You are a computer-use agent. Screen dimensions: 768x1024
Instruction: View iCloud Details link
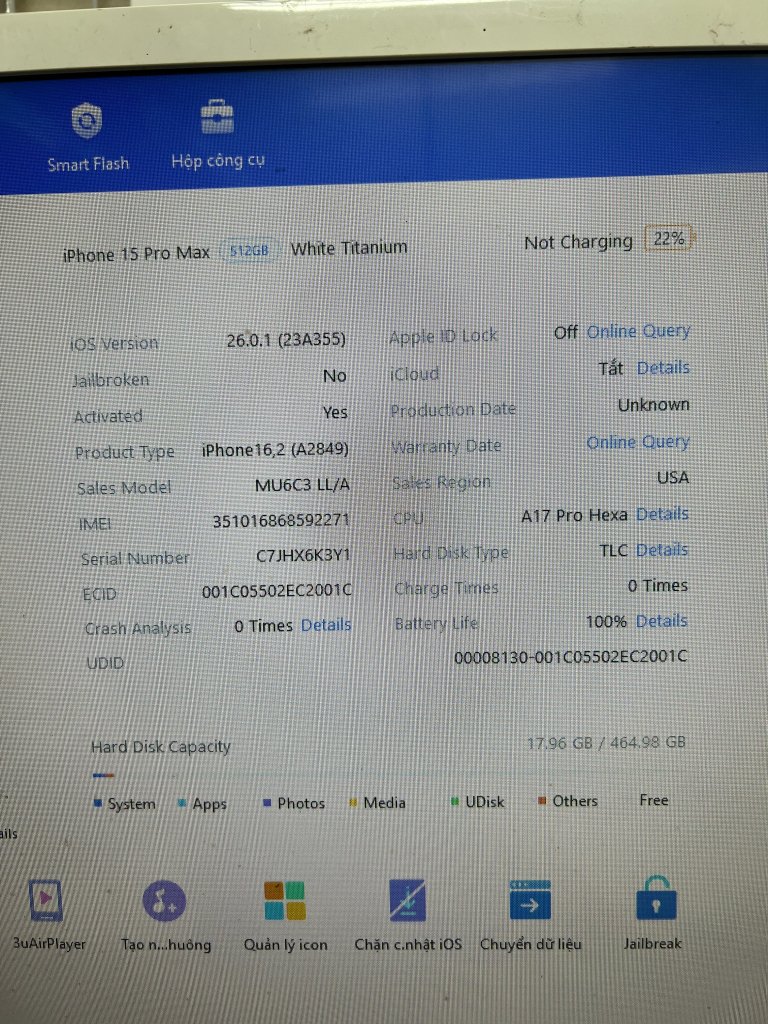point(663,368)
